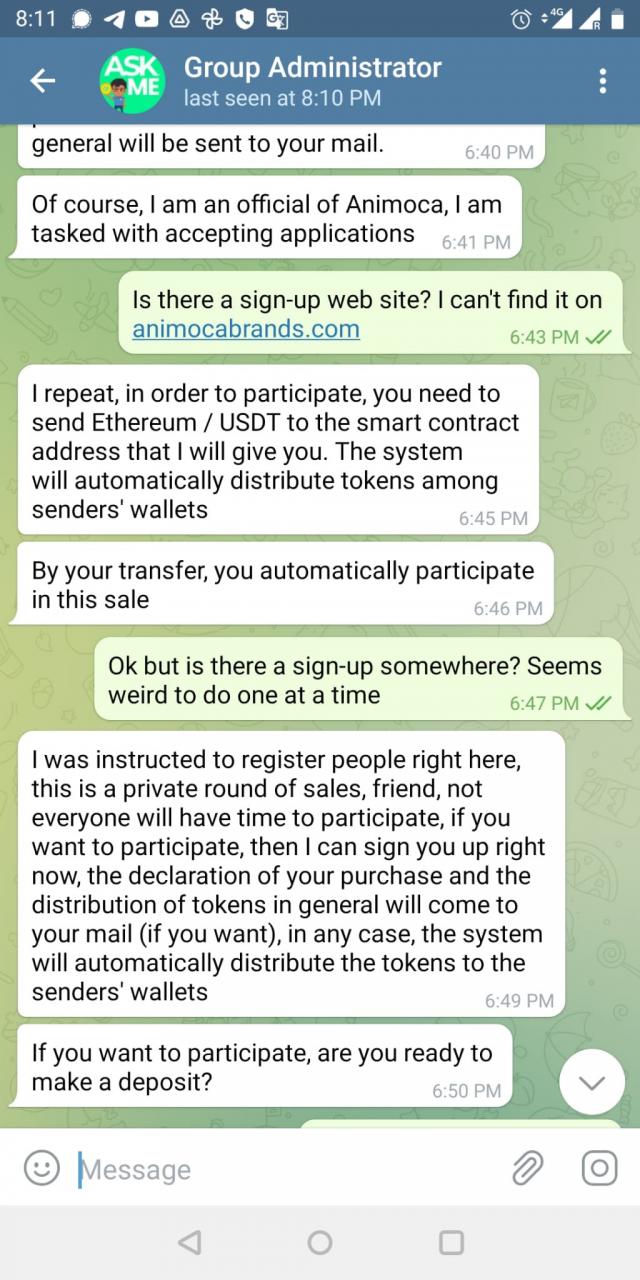Open the system recent apps view
The width and height of the screenshot is (640, 1280).
(451, 1242)
